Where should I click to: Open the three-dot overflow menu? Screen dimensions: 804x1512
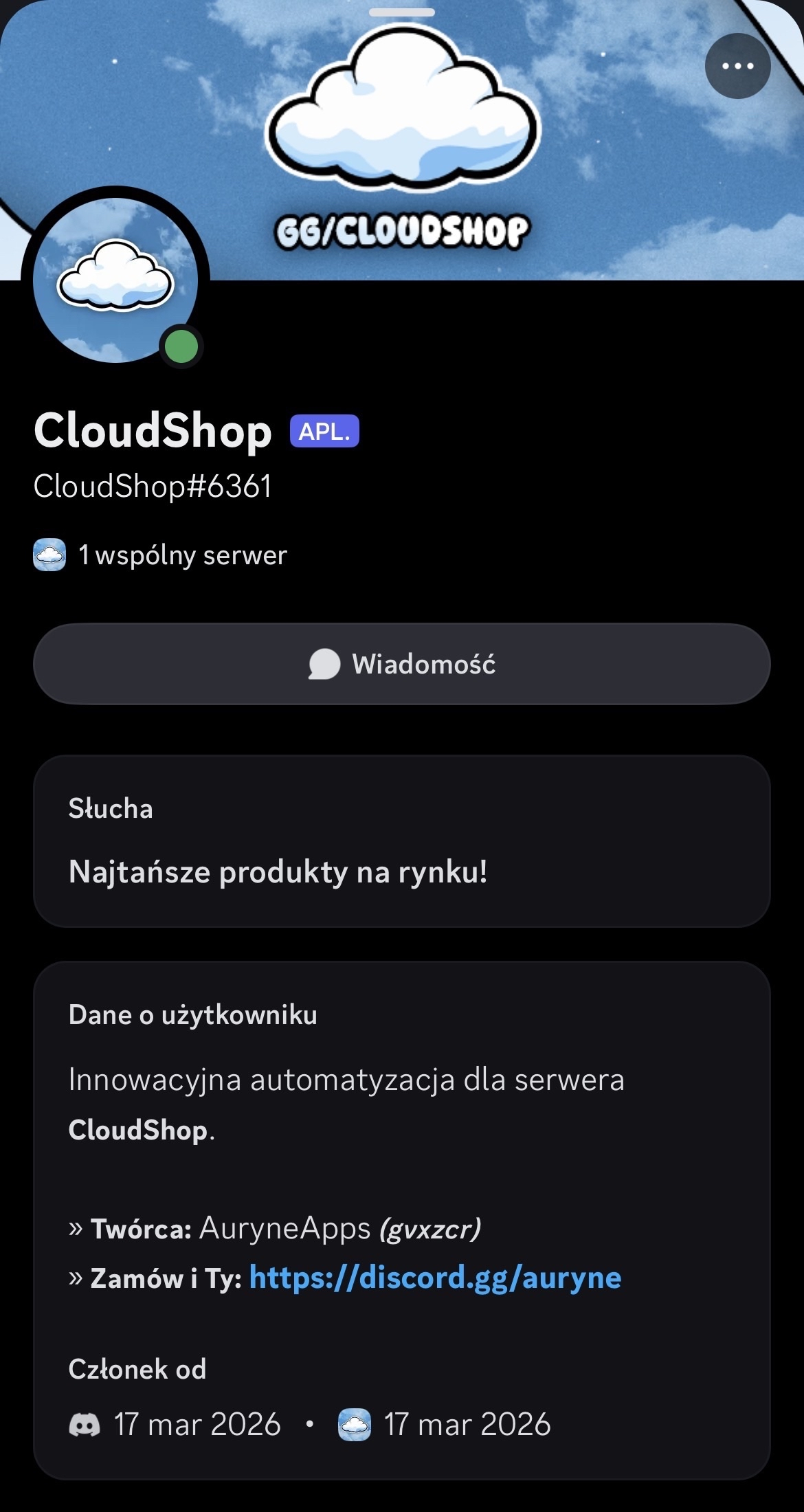tap(737, 66)
